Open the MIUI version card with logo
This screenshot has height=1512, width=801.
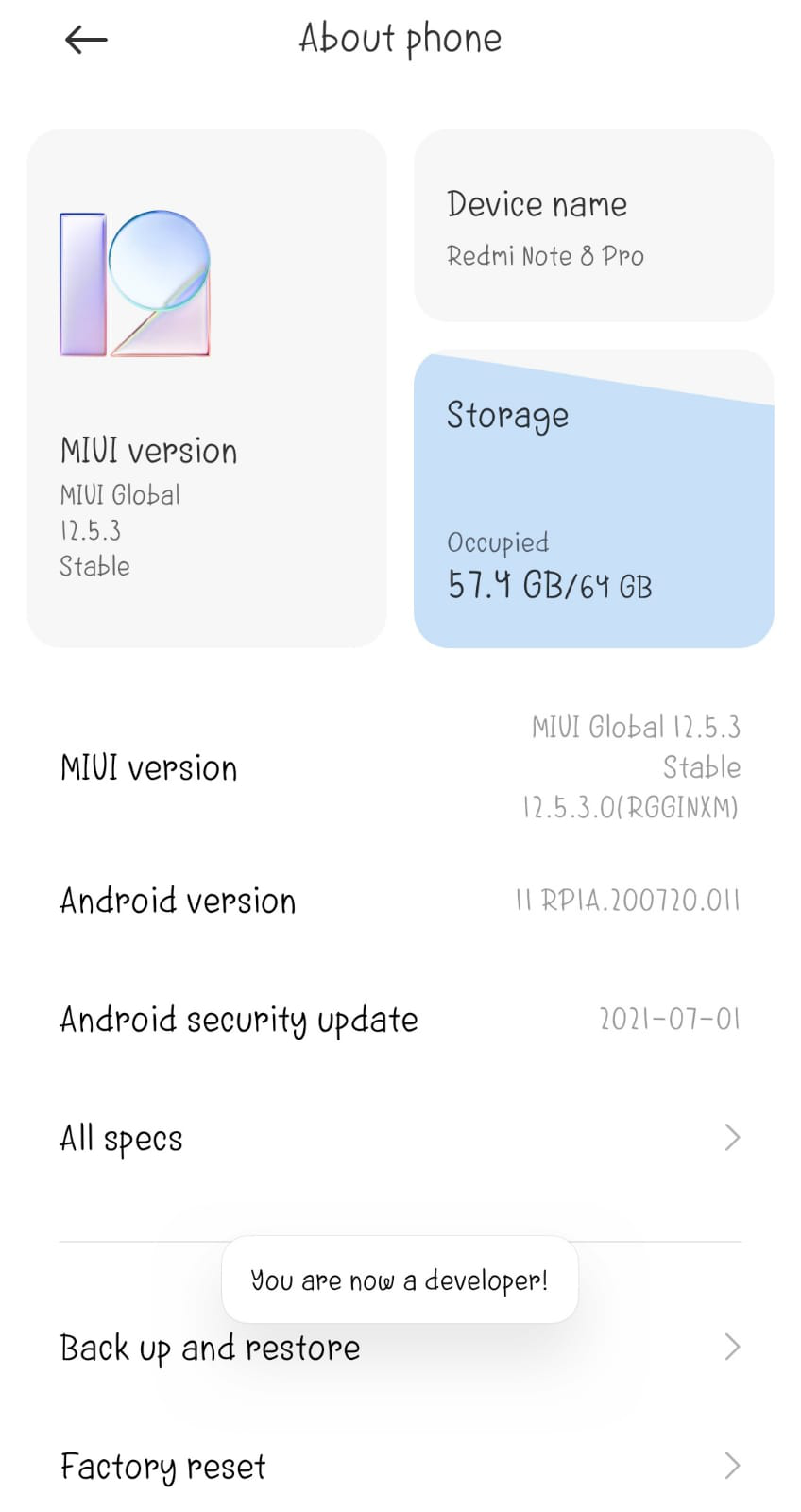[206, 387]
